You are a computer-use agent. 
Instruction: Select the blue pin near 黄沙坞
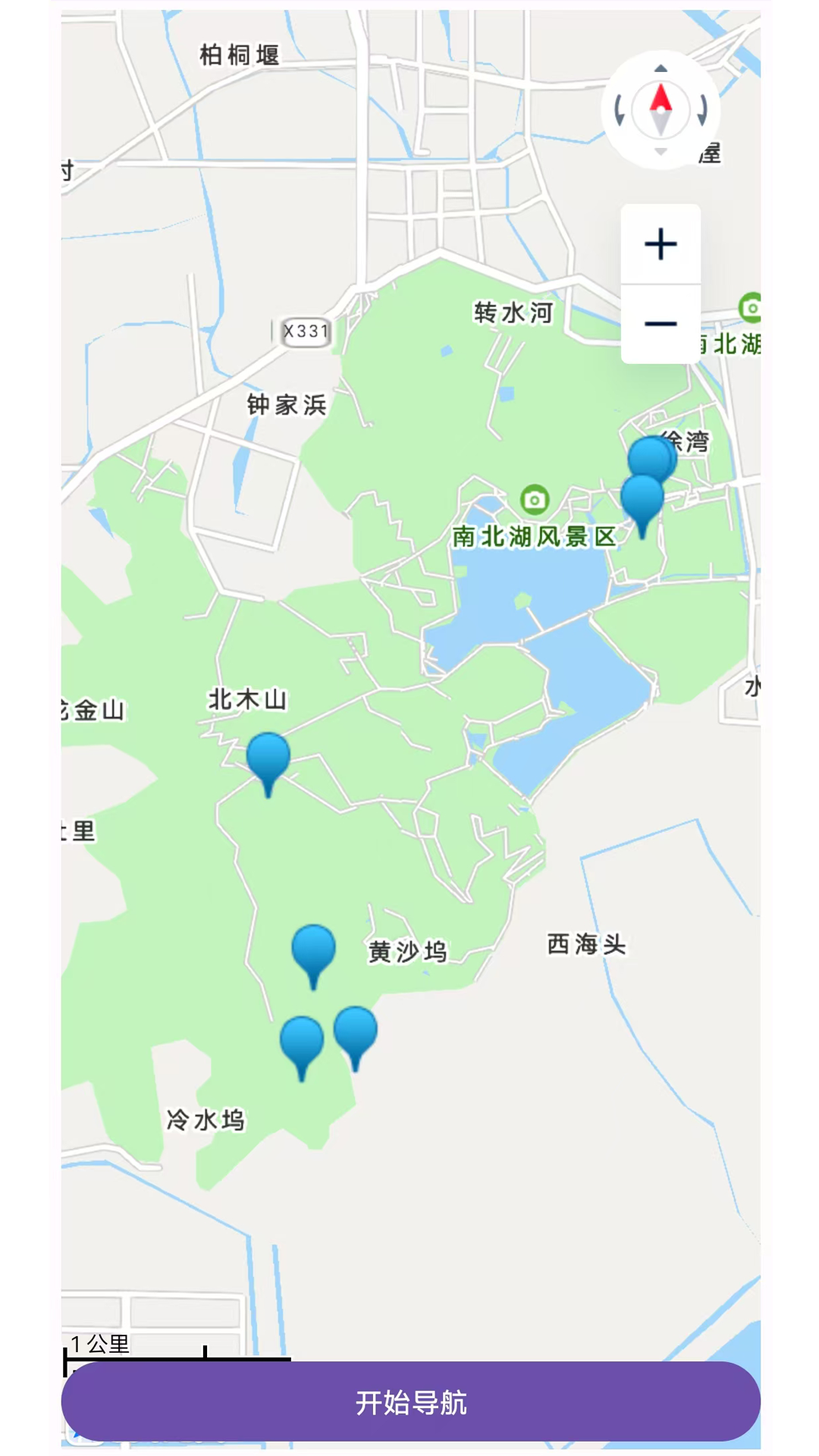point(313,946)
